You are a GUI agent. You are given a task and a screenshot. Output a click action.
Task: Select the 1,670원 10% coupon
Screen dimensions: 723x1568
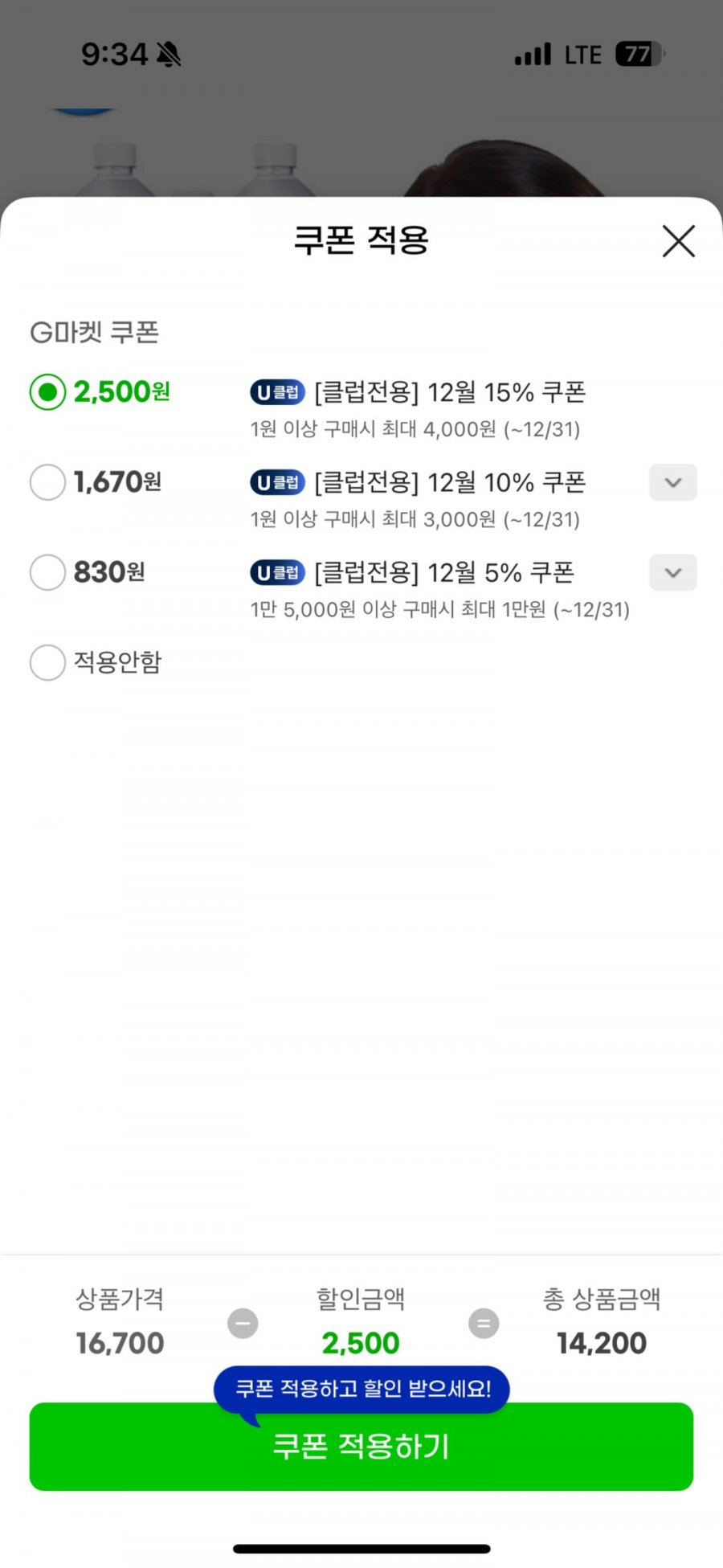[47, 482]
